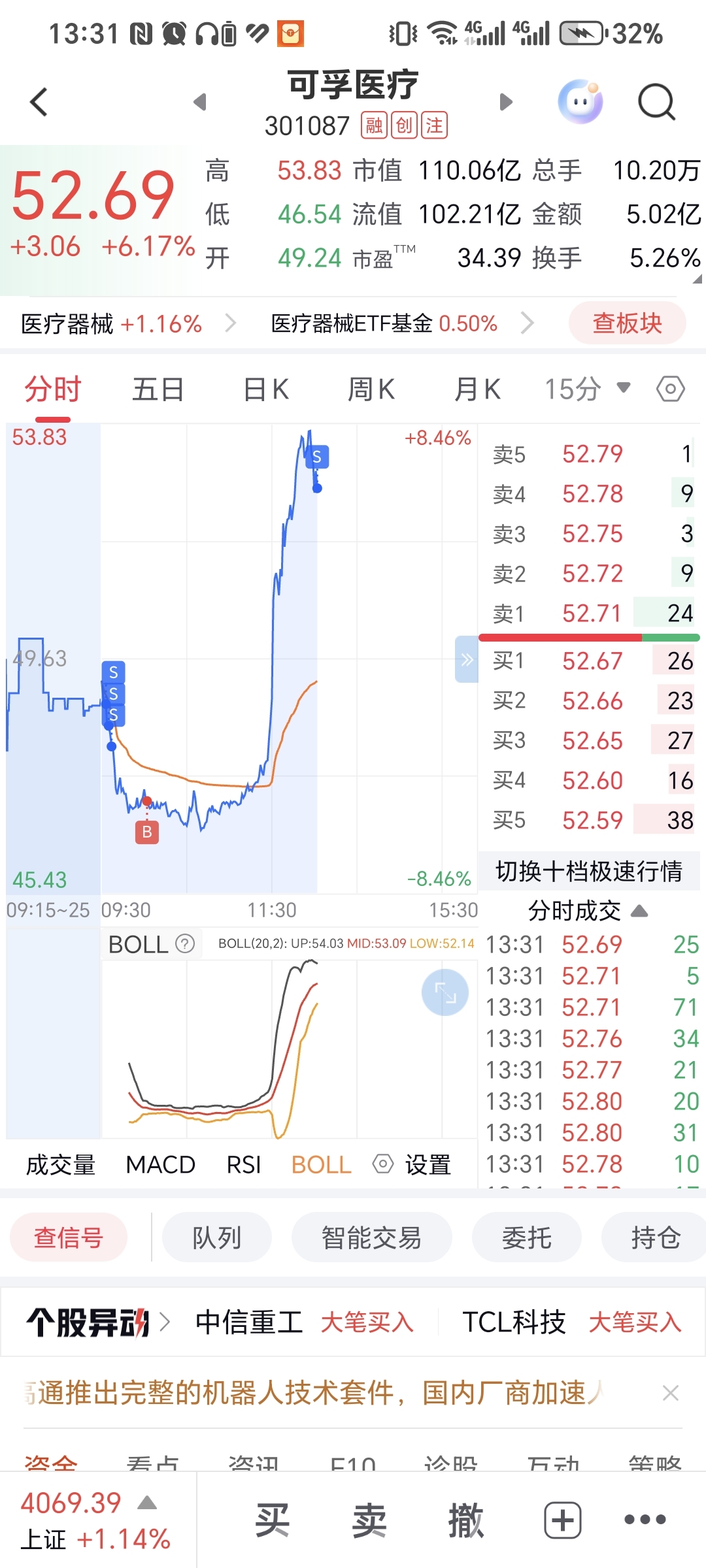
Task: Switch the indicator to MACD
Action: (x=161, y=1164)
